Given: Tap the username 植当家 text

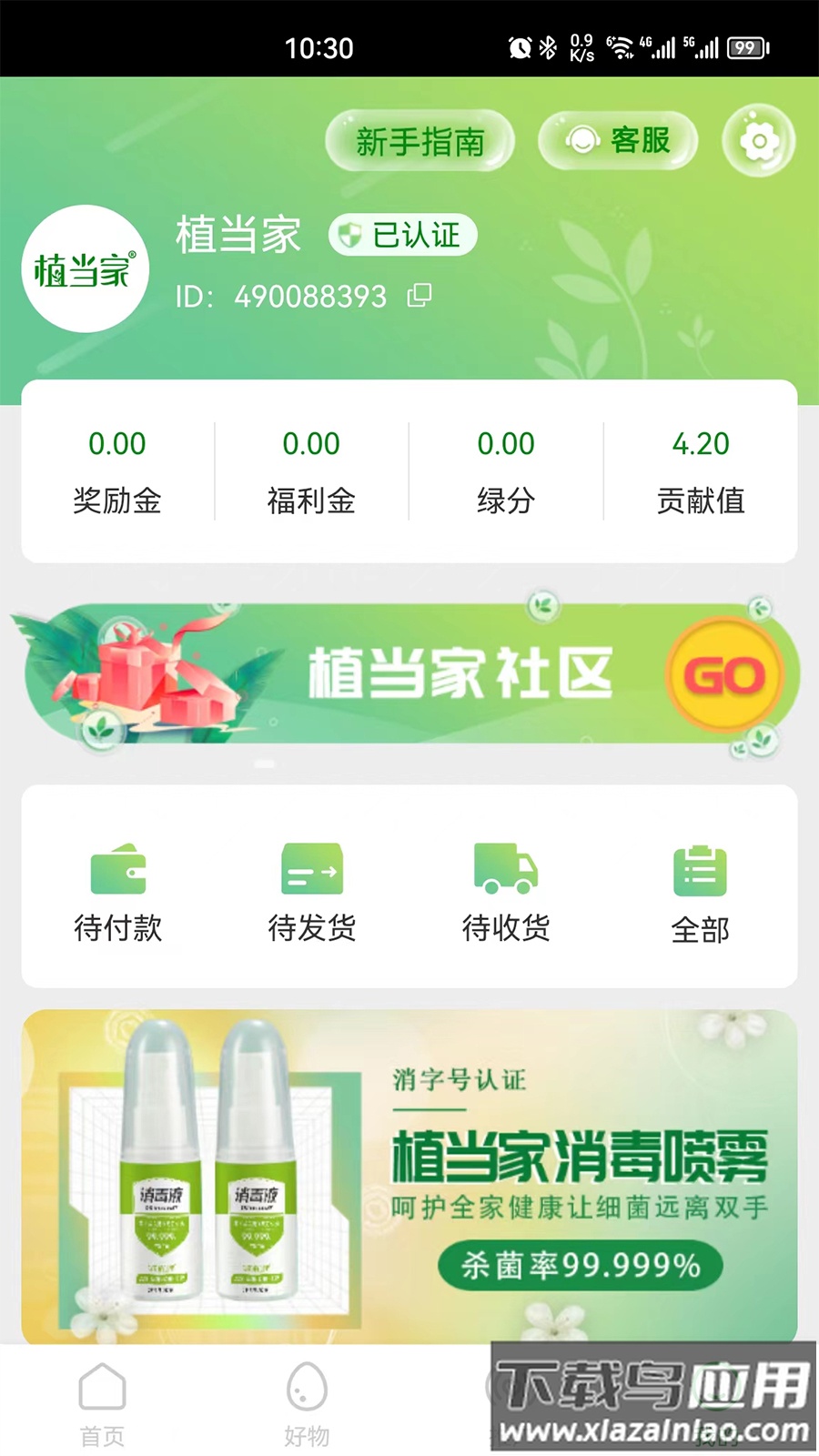Looking at the screenshot, I should (x=238, y=235).
